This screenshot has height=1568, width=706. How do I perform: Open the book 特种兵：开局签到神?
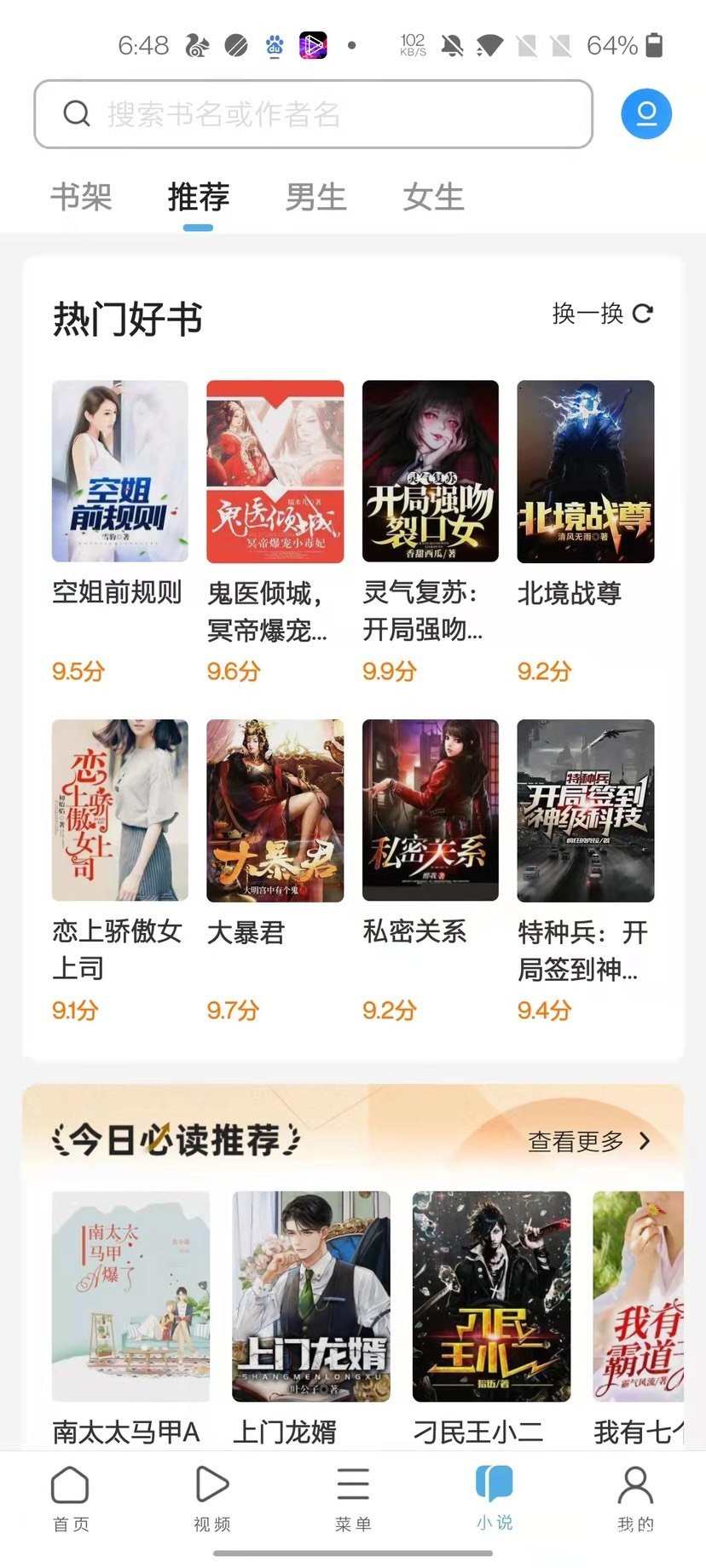[586, 810]
